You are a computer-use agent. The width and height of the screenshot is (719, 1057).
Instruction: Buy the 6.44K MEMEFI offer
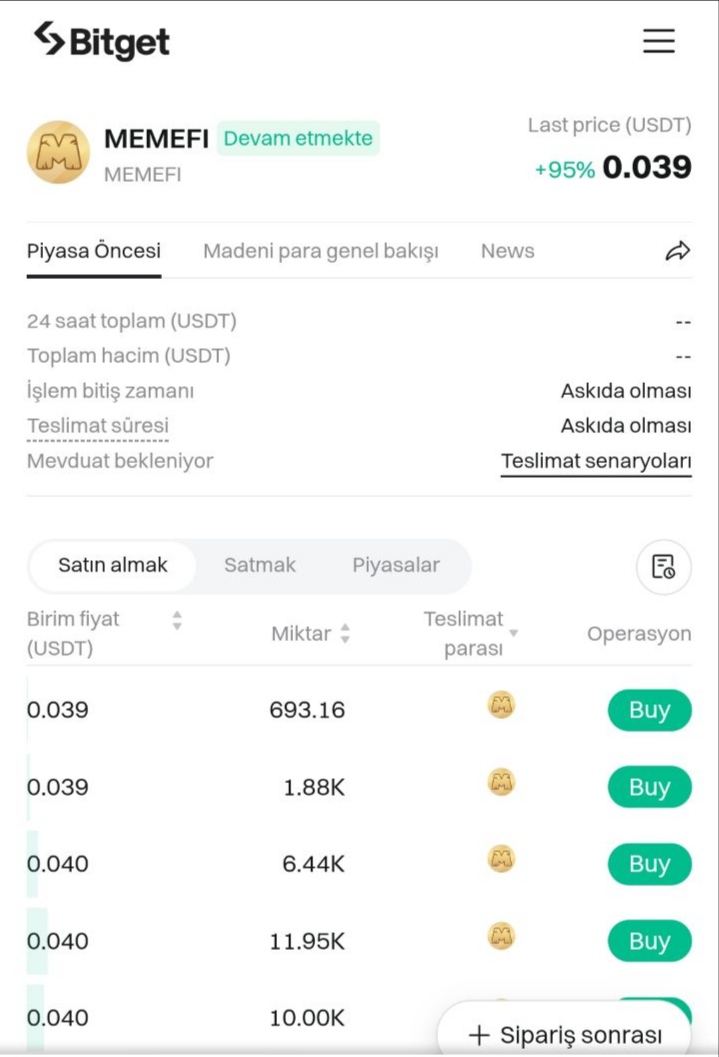coord(649,864)
